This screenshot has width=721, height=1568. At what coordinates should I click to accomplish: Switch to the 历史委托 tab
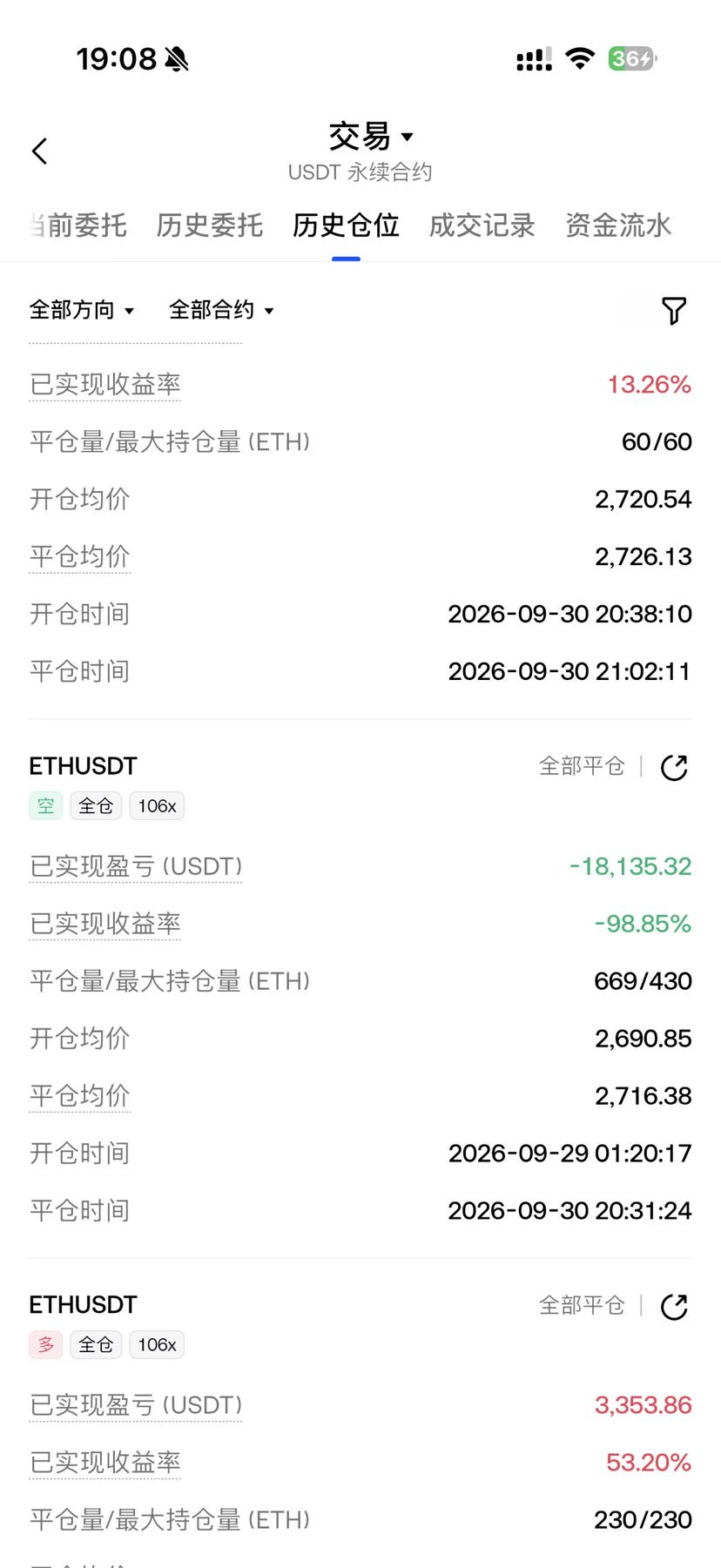[209, 225]
